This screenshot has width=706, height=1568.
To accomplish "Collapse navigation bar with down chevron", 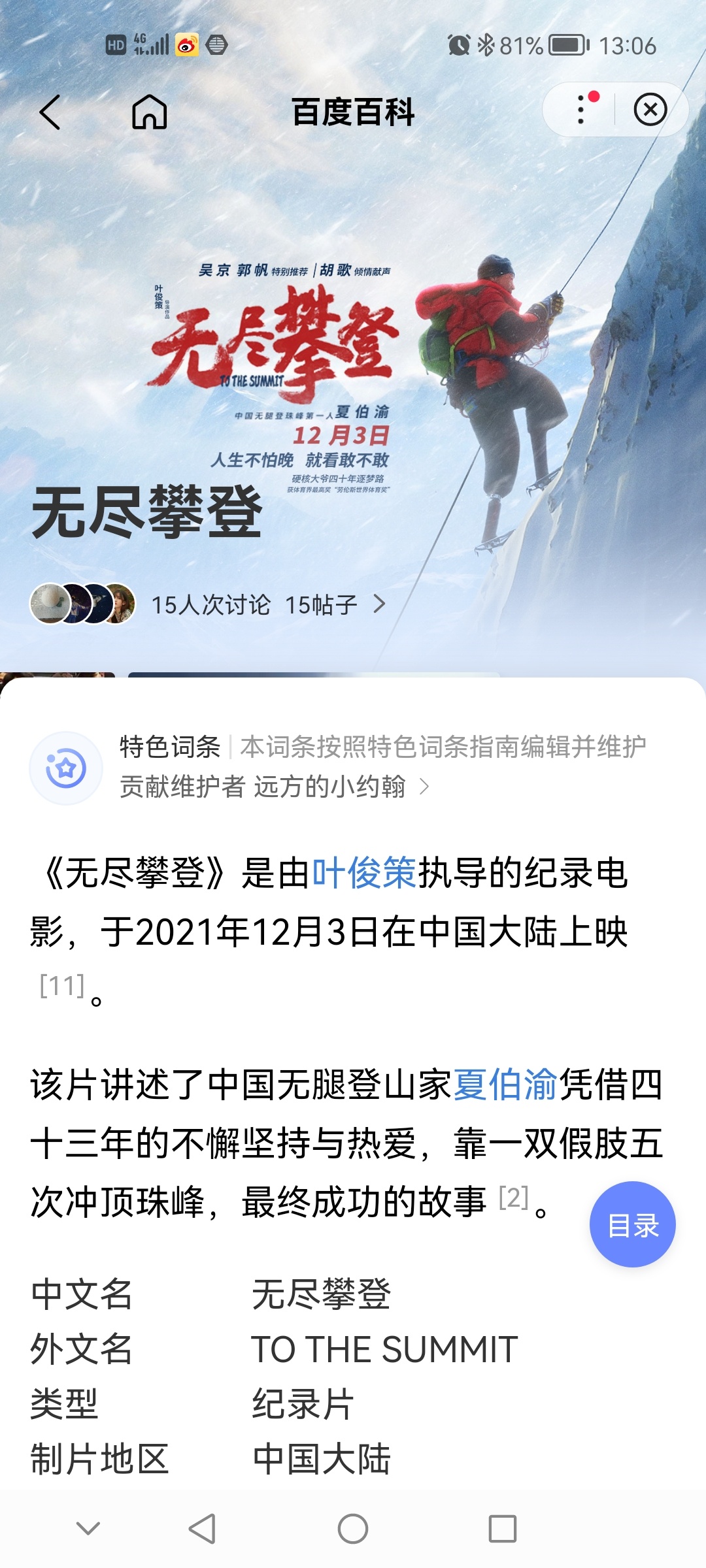I will 88,1528.
